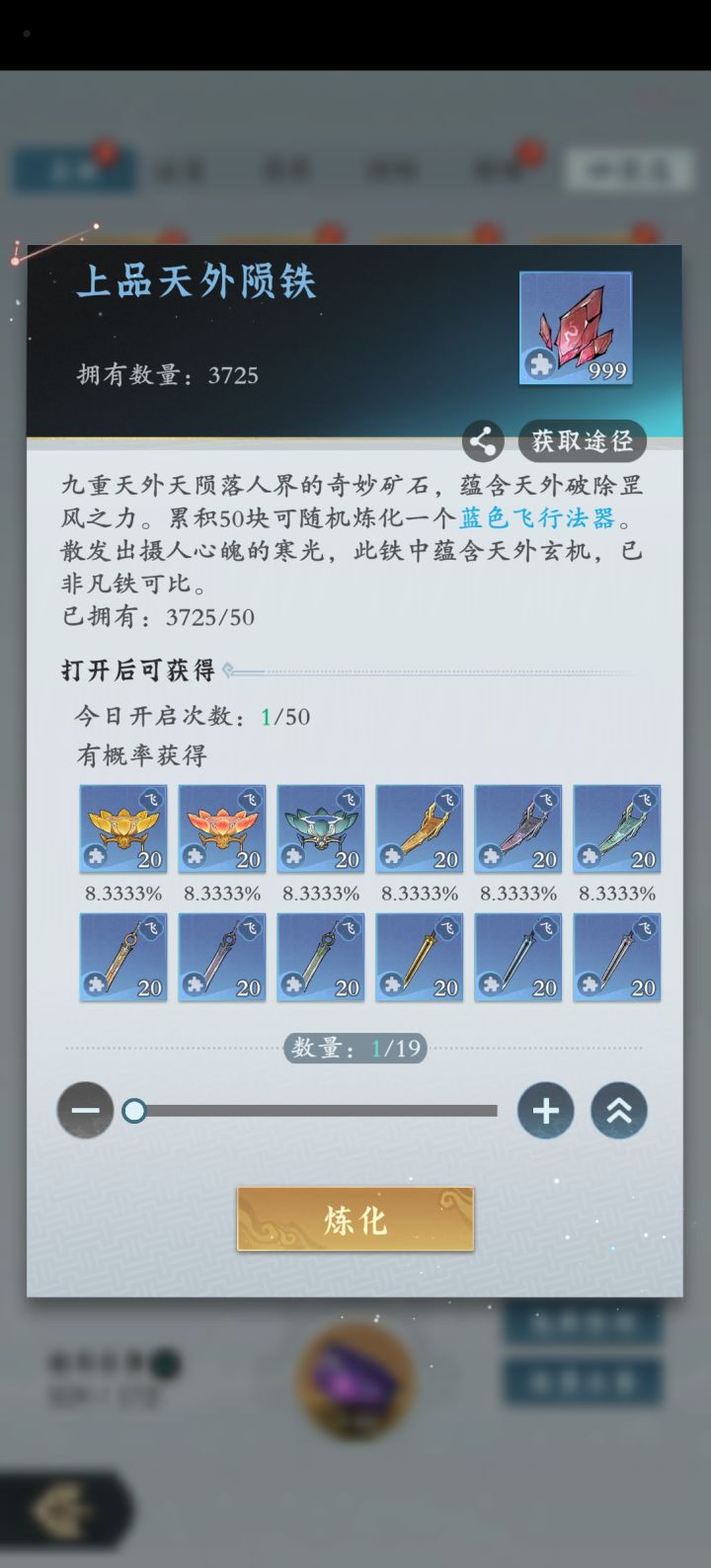Click the puzzle piece on the golden sword item
The image size is (711, 1568).
(391, 982)
